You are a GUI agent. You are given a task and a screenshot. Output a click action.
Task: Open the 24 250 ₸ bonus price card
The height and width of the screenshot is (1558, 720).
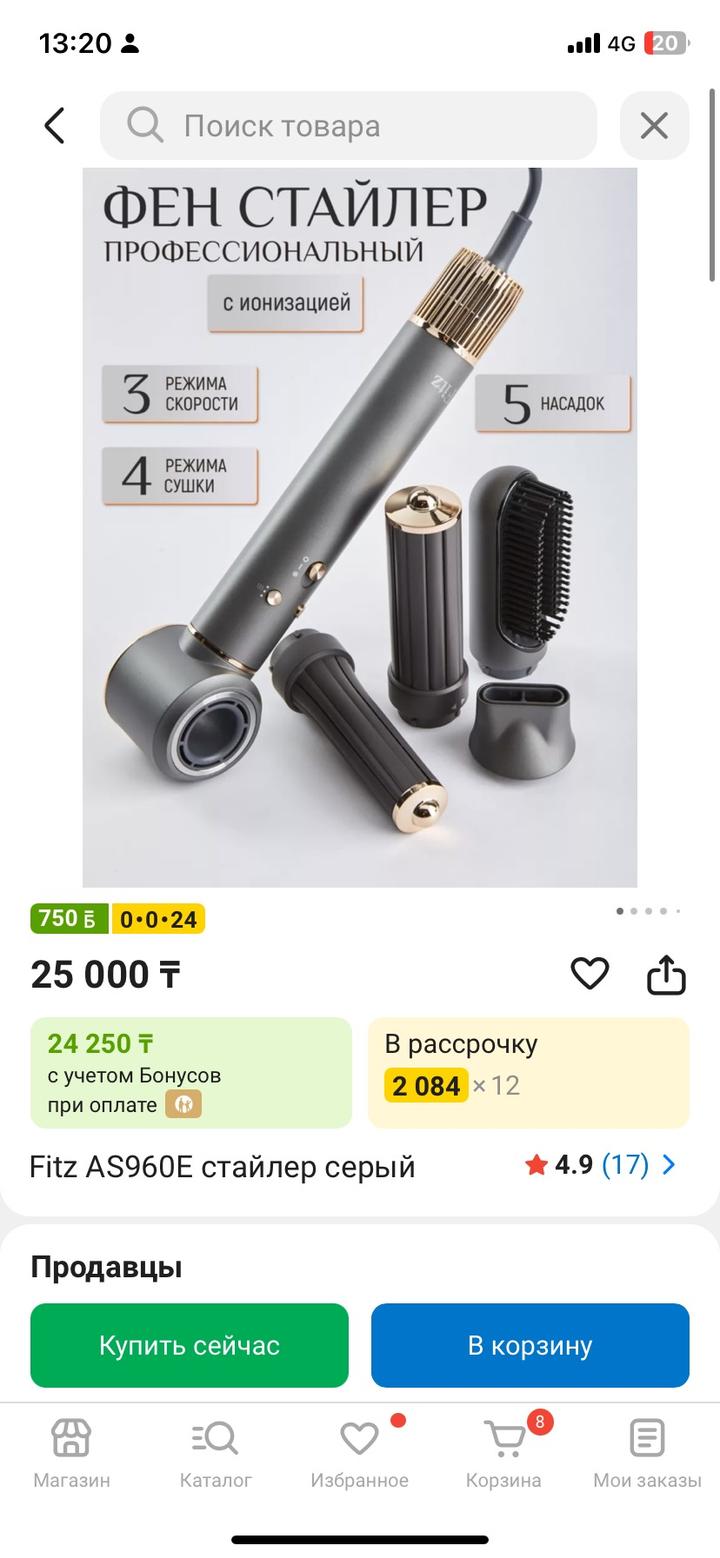coord(191,1072)
